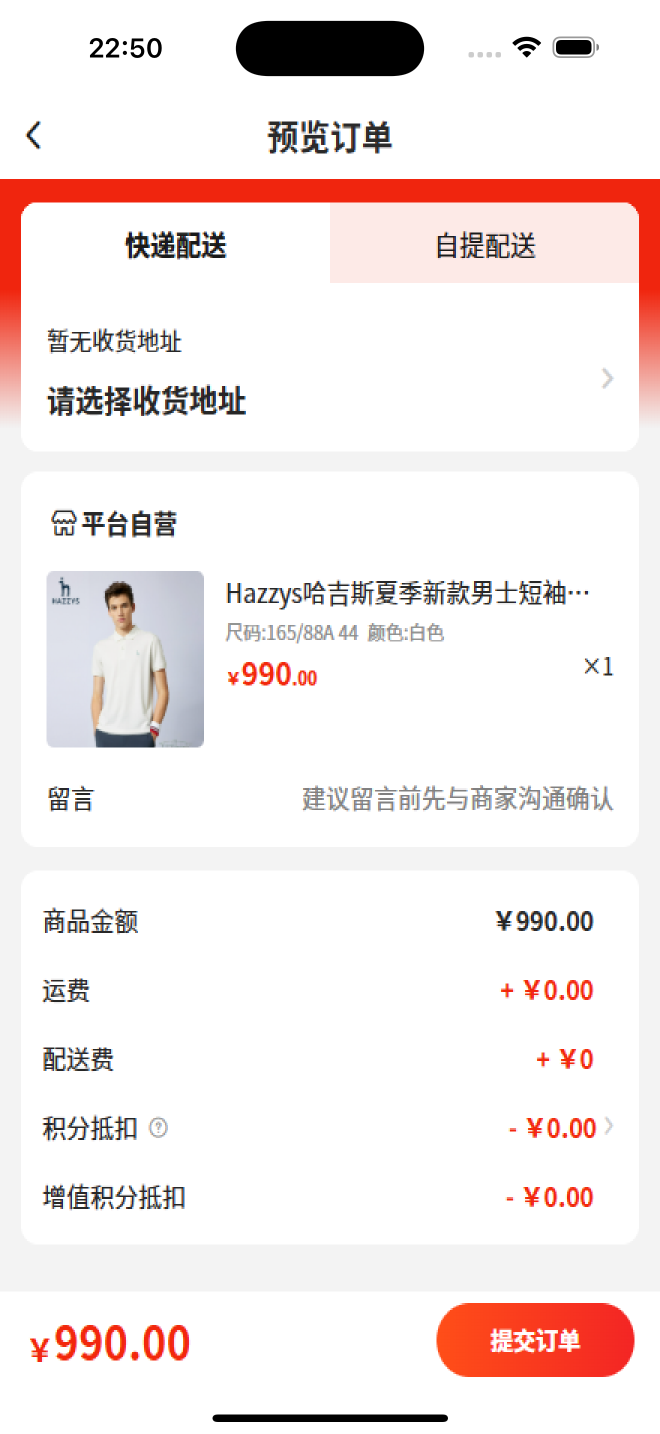Screen dimensions: 660x1434
Task: Open the Hazzys polo shirt product item
Action: 330,658
